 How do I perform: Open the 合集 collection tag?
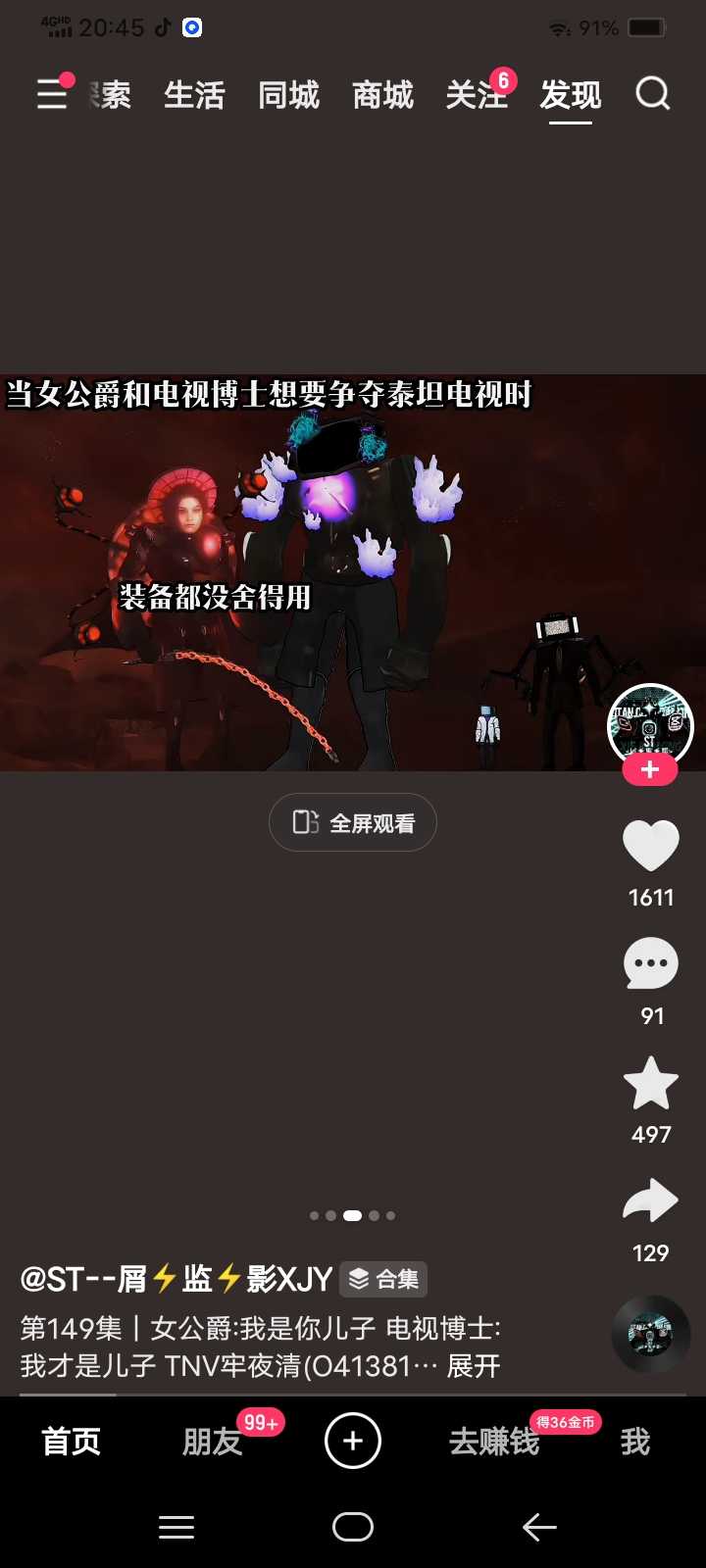(x=384, y=1279)
